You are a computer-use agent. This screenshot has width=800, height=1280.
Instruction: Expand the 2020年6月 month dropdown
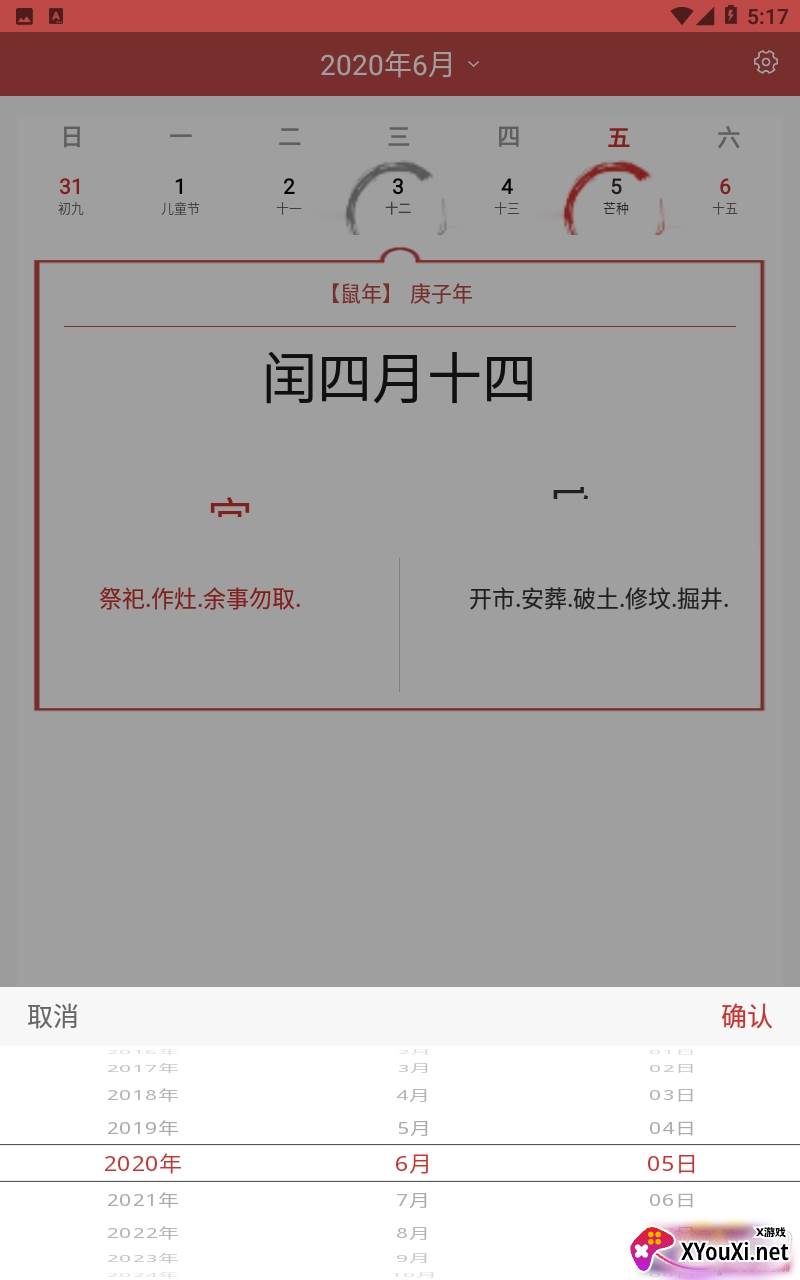click(400, 65)
